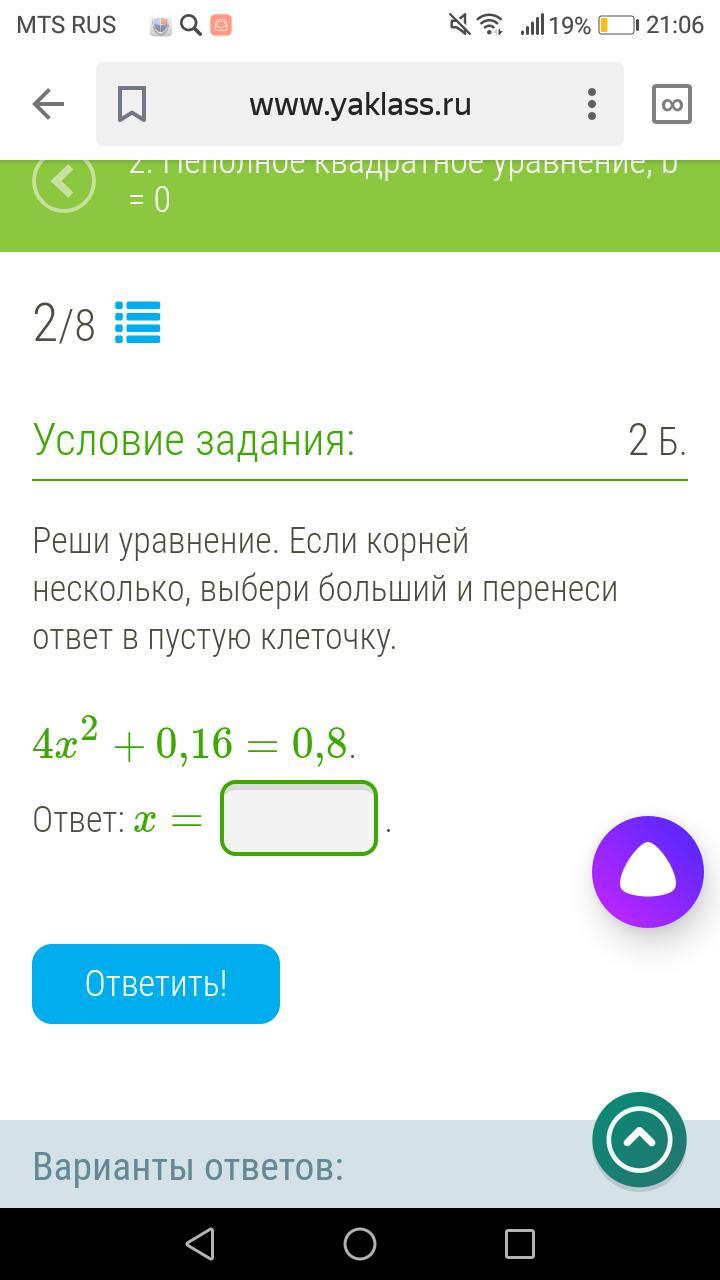720x1280 pixels.
Task: Focus the answer box for x
Action: tap(299, 819)
